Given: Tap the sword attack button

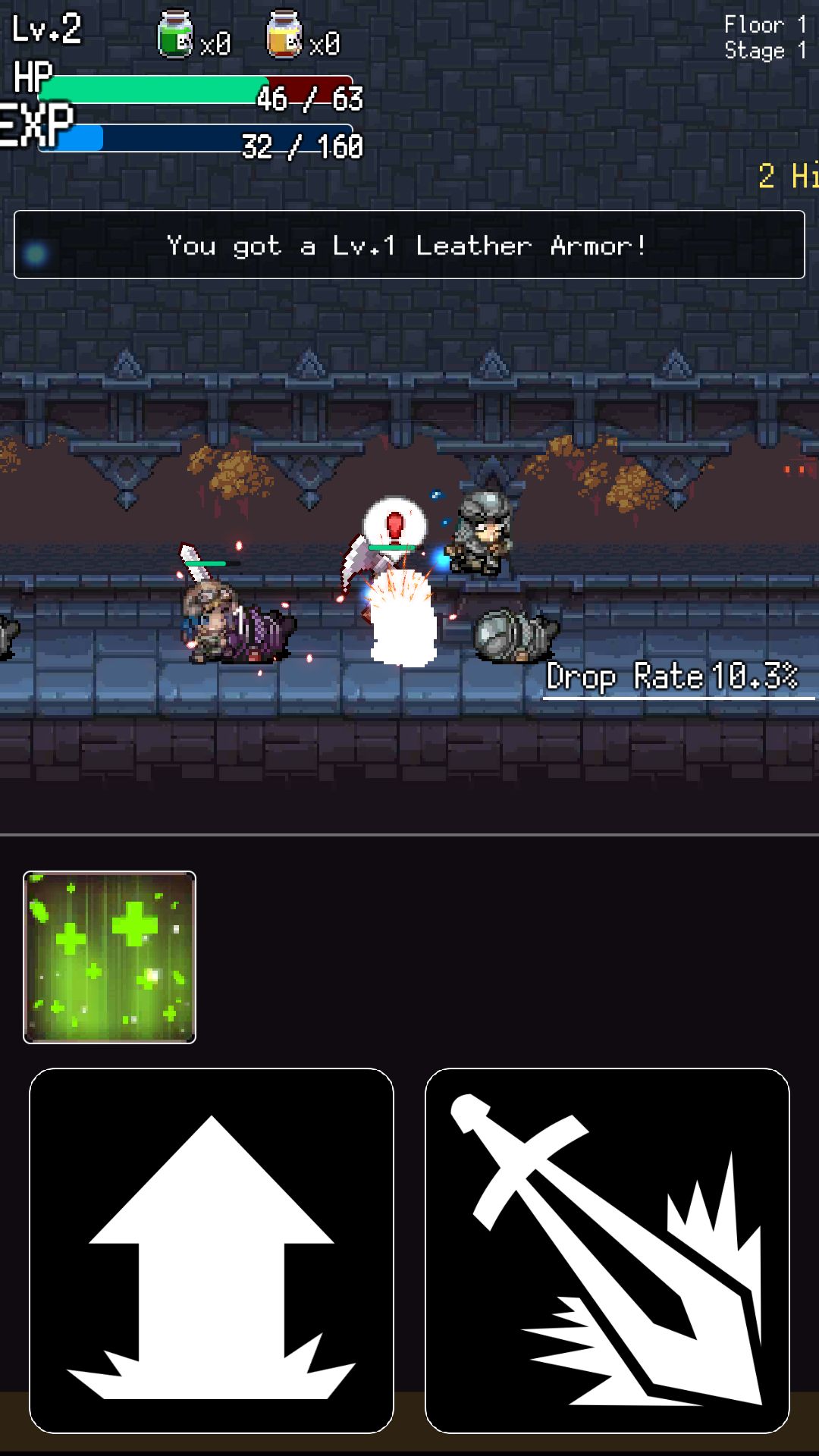Looking at the screenshot, I should 607,1250.
